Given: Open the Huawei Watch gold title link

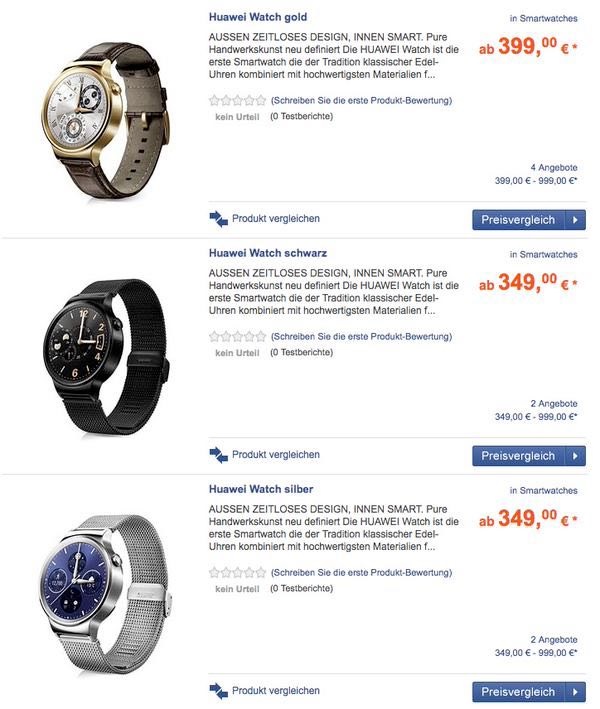Looking at the screenshot, I should (x=258, y=17).
